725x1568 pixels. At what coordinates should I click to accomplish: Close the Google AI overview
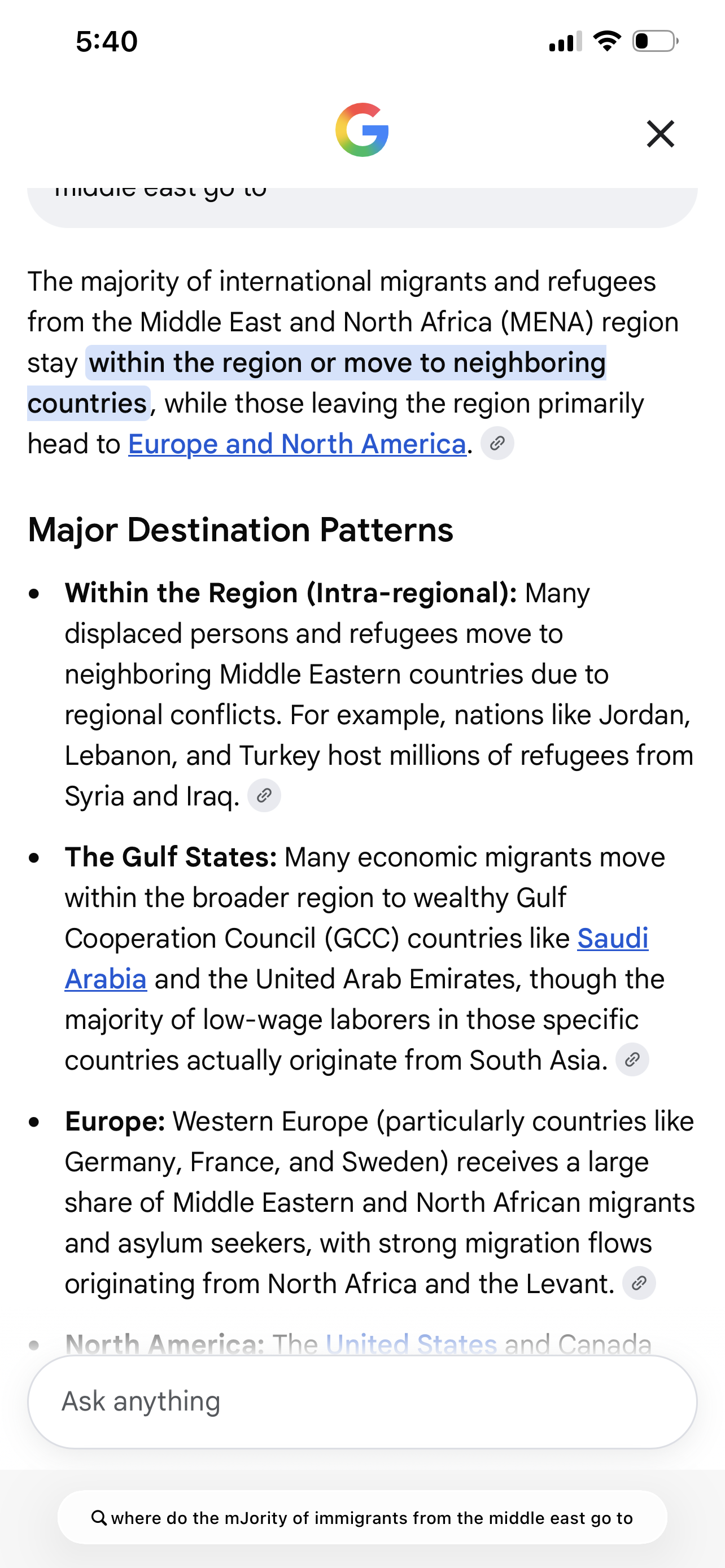tap(661, 134)
